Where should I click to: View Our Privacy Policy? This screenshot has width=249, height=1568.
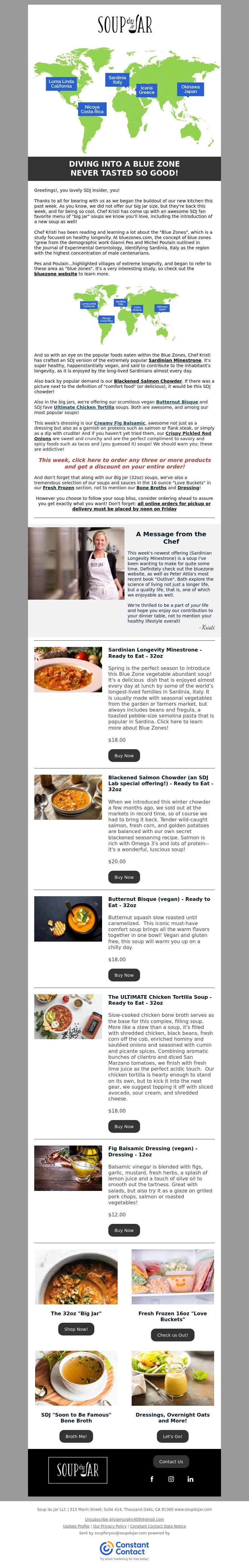[x=110, y=1526]
